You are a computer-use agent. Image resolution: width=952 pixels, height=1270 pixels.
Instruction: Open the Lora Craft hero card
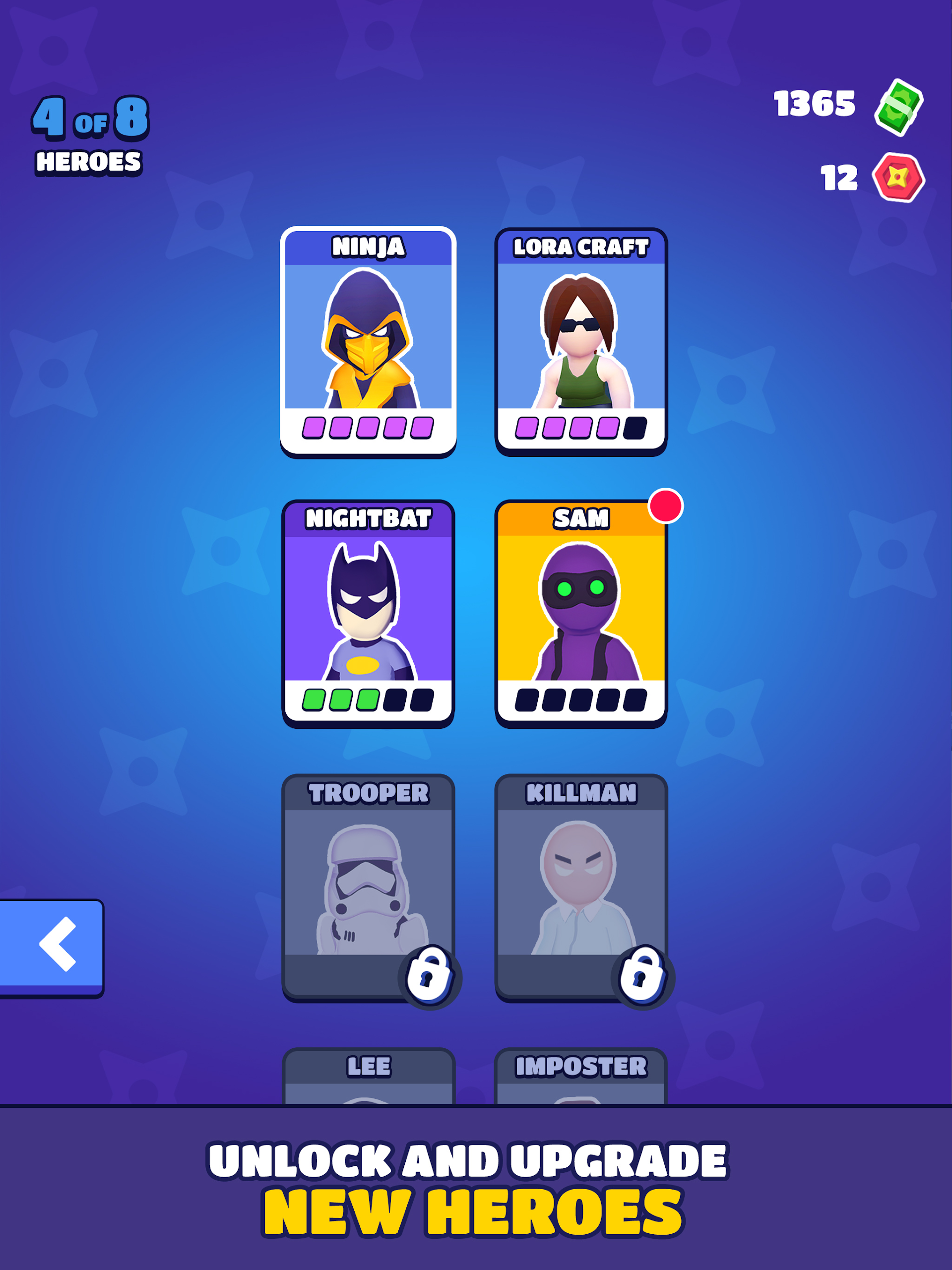pyautogui.click(x=580, y=342)
